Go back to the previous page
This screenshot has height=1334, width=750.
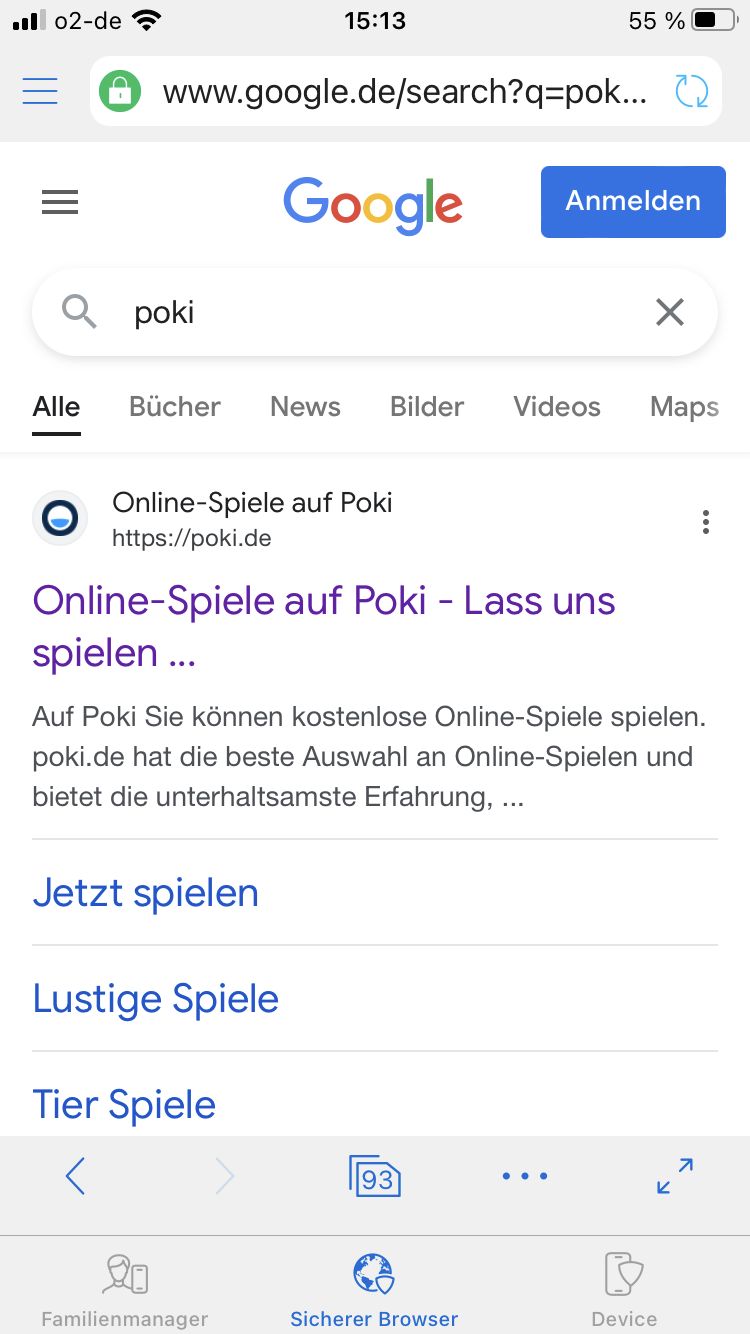(x=75, y=1177)
